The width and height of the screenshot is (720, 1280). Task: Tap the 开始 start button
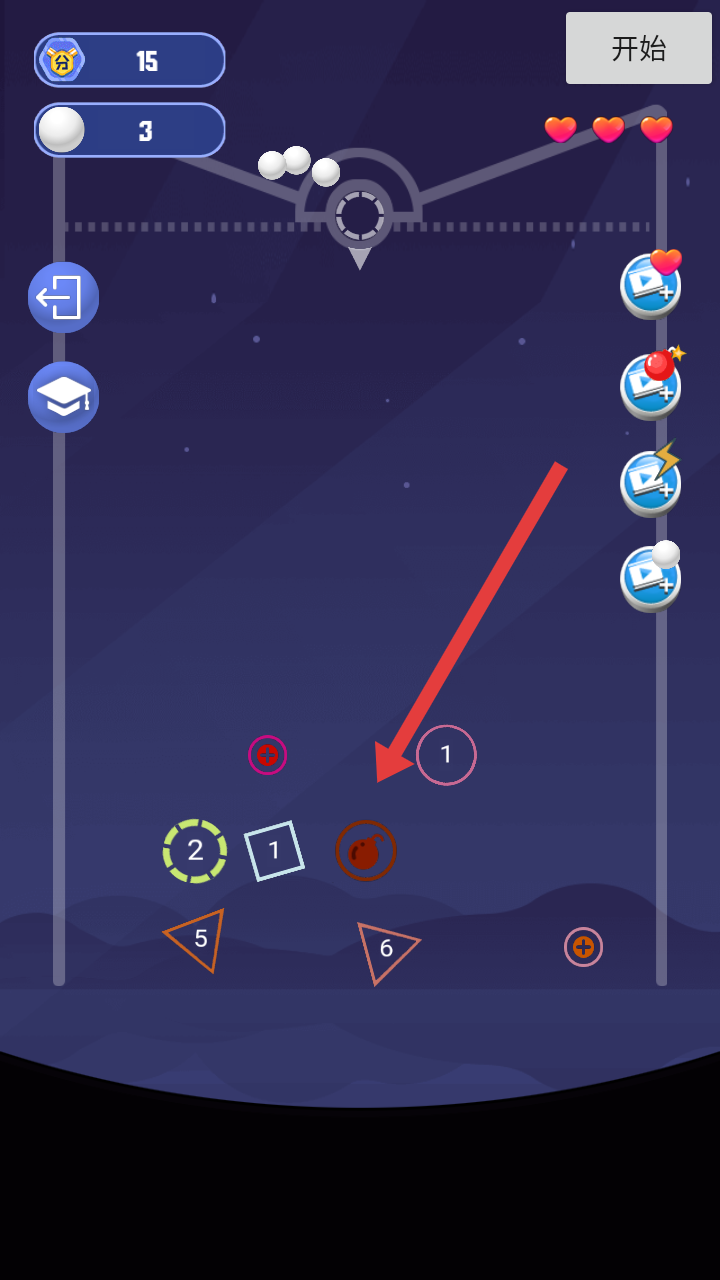tap(638, 48)
